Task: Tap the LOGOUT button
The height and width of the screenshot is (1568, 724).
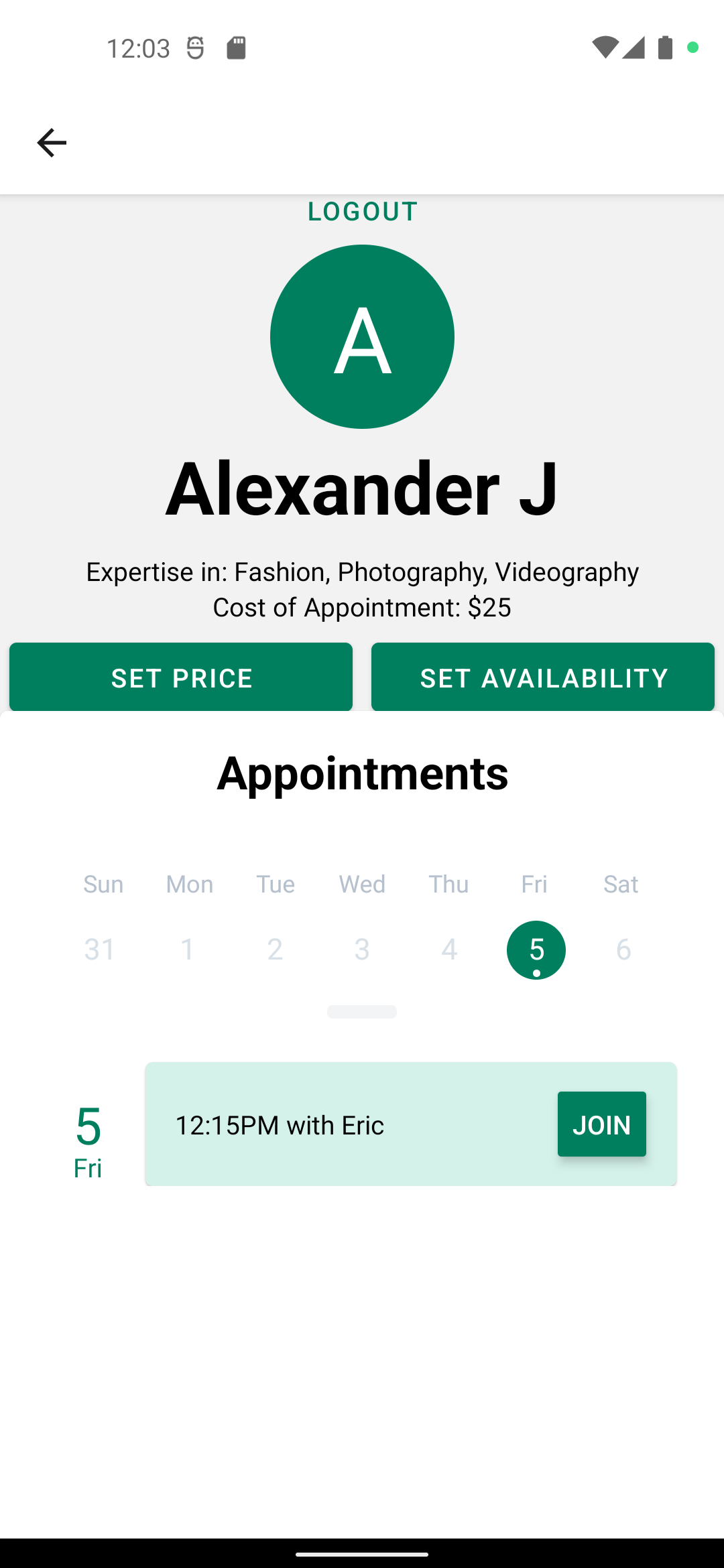Action: click(x=363, y=212)
